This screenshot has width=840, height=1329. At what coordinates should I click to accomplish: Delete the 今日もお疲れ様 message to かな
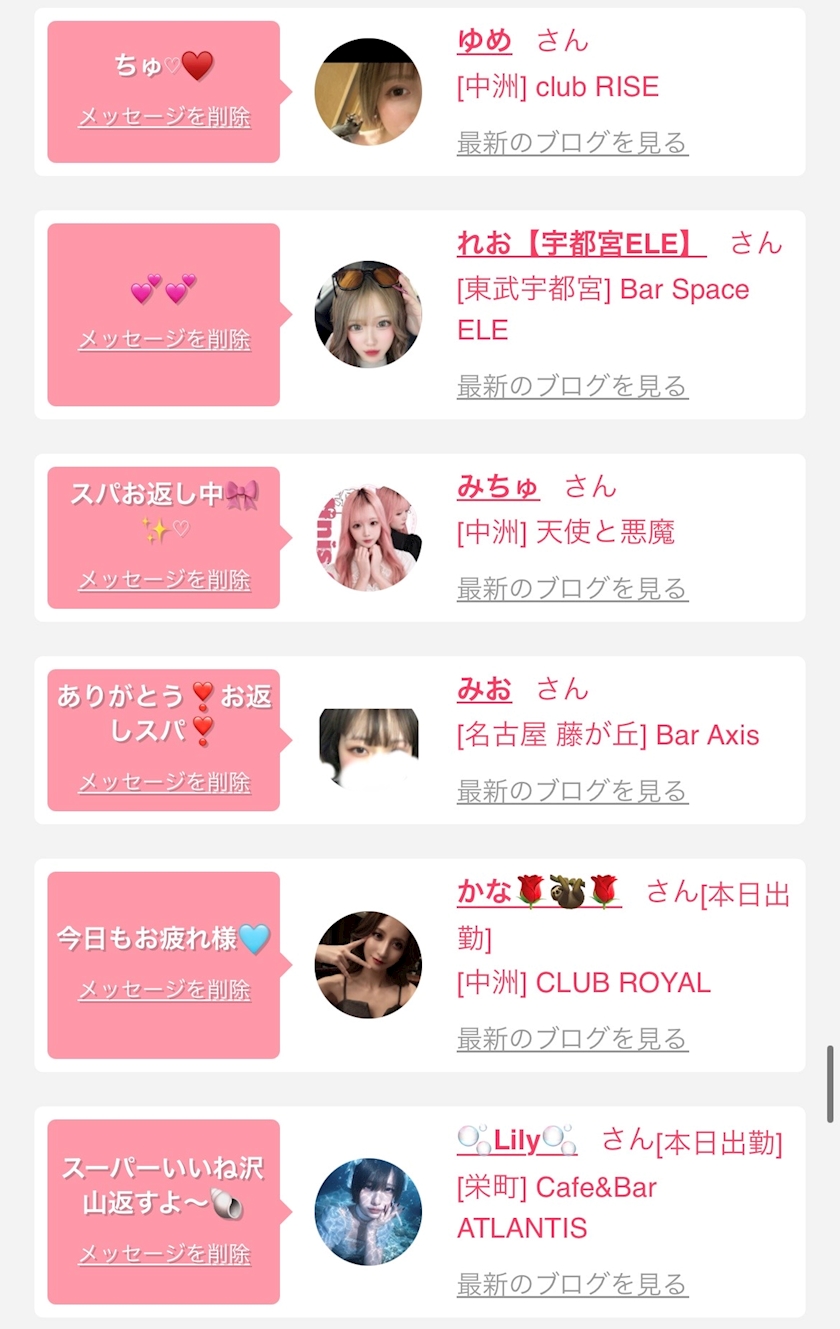click(164, 990)
